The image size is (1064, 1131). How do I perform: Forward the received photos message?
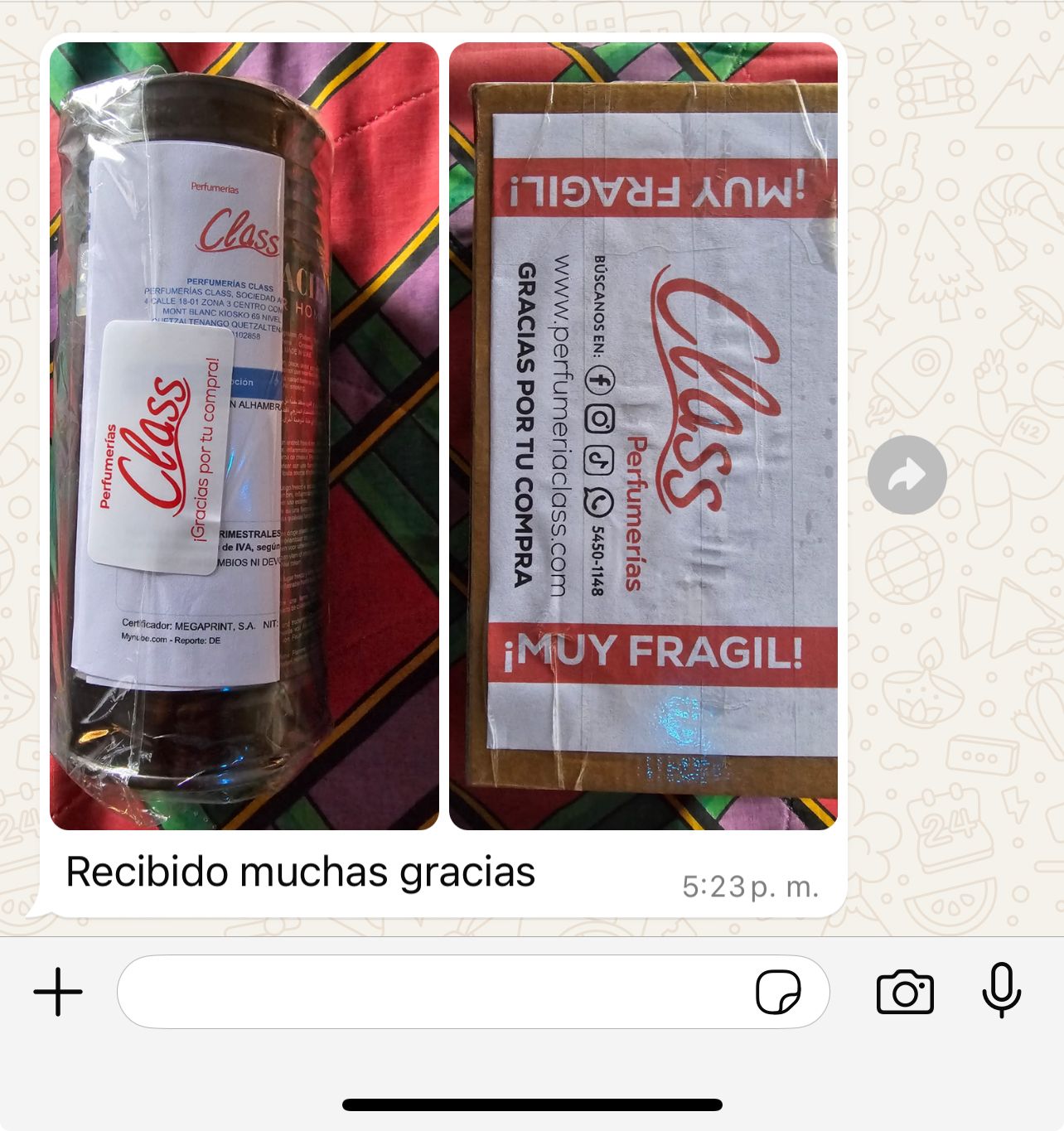click(x=907, y=475)
